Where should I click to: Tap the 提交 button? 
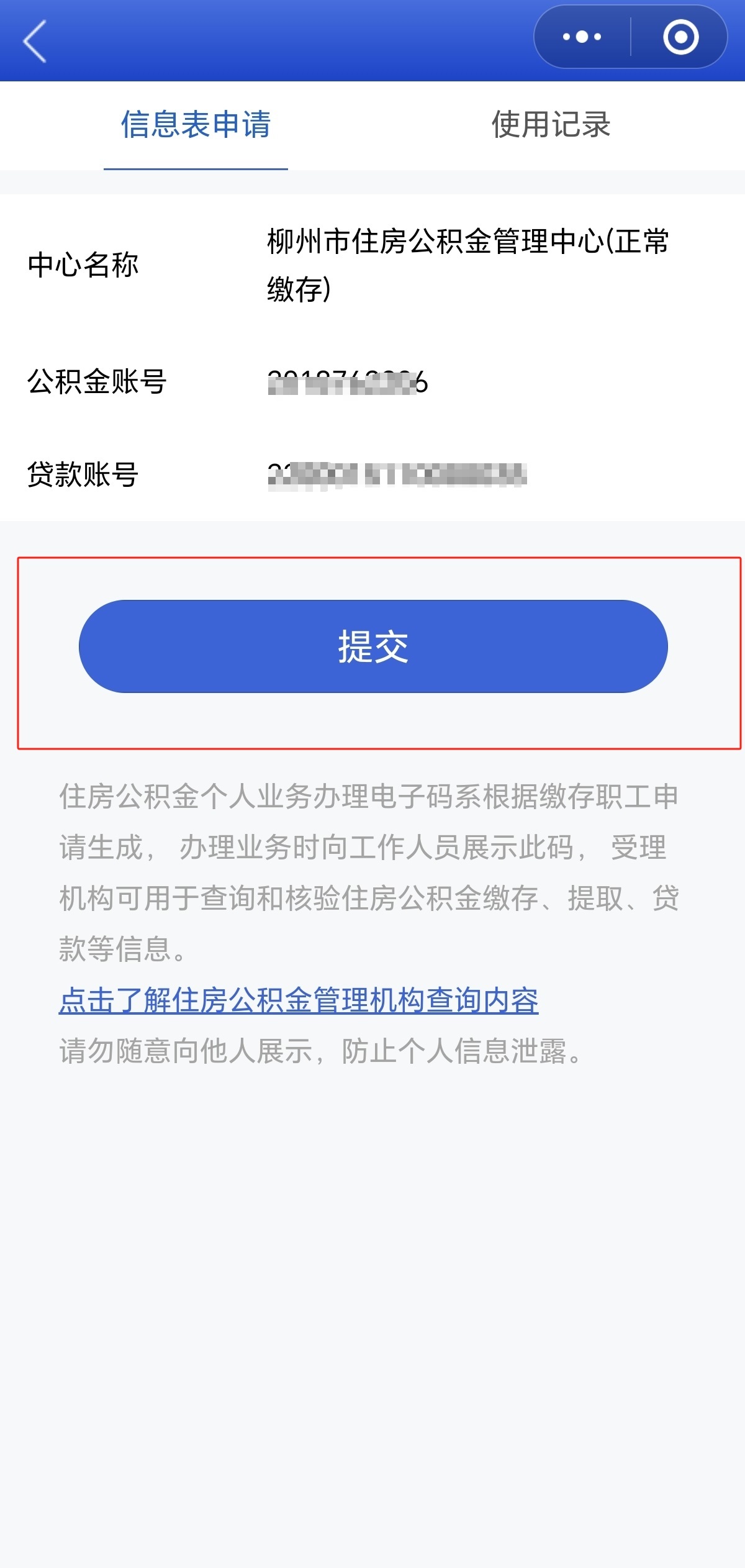coord(373,646)
